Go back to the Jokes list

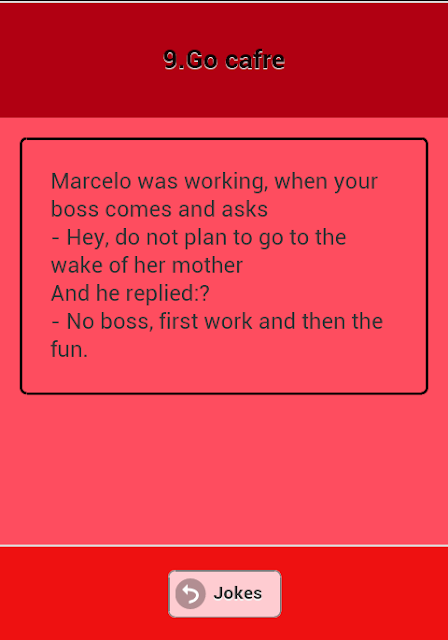224,593
